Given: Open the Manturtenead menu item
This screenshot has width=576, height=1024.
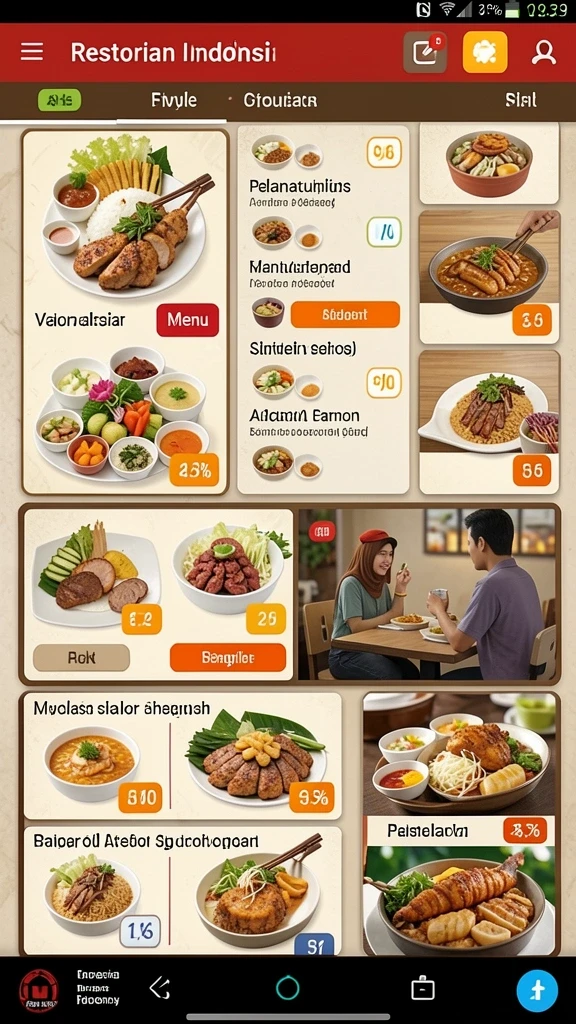Looking at the screenshot, I should pos(300,266).
